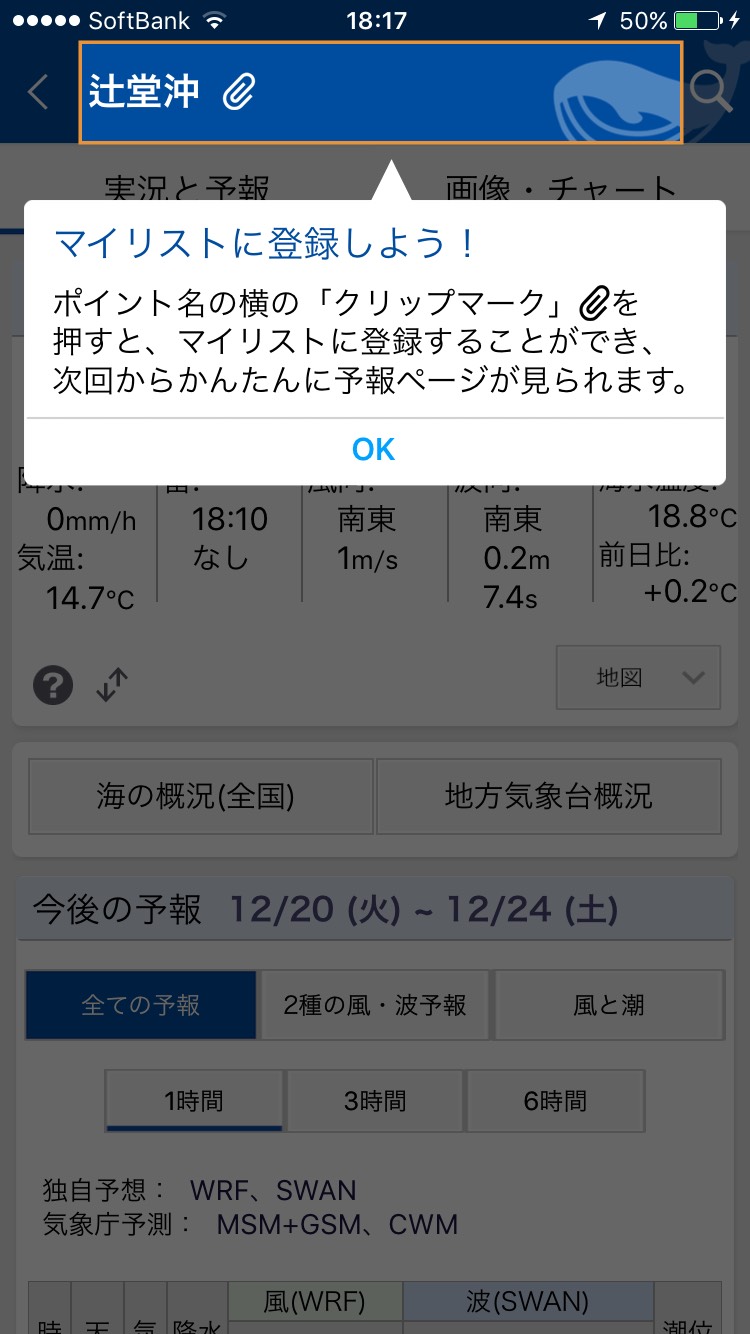Open the search magnifier icon
The width and height of the screenshot is (750, 1334).
[712, 92]
